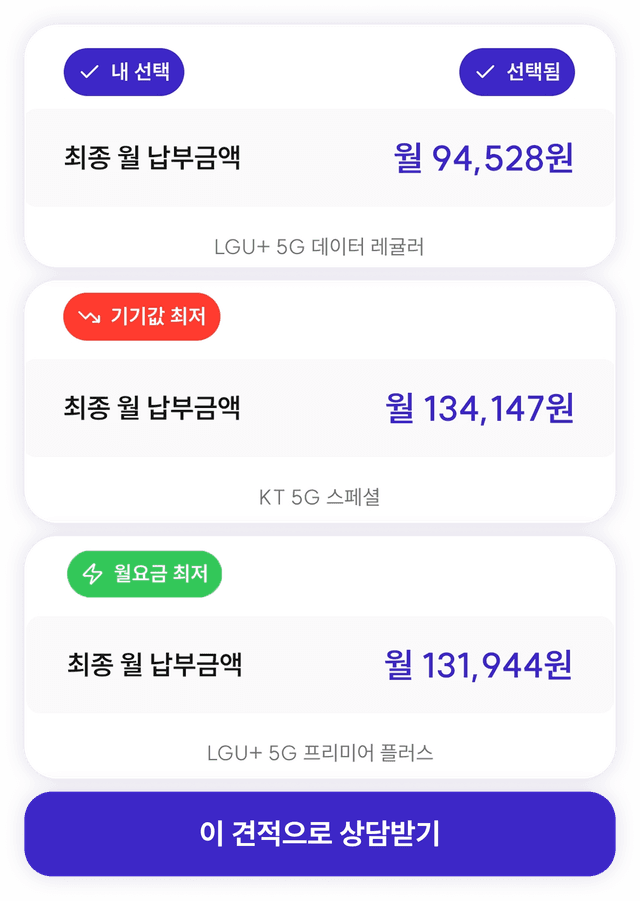This screenshot has width=640, height=901.
Task: Tap the '선택됨' selected chip
Action: point(517,72)
